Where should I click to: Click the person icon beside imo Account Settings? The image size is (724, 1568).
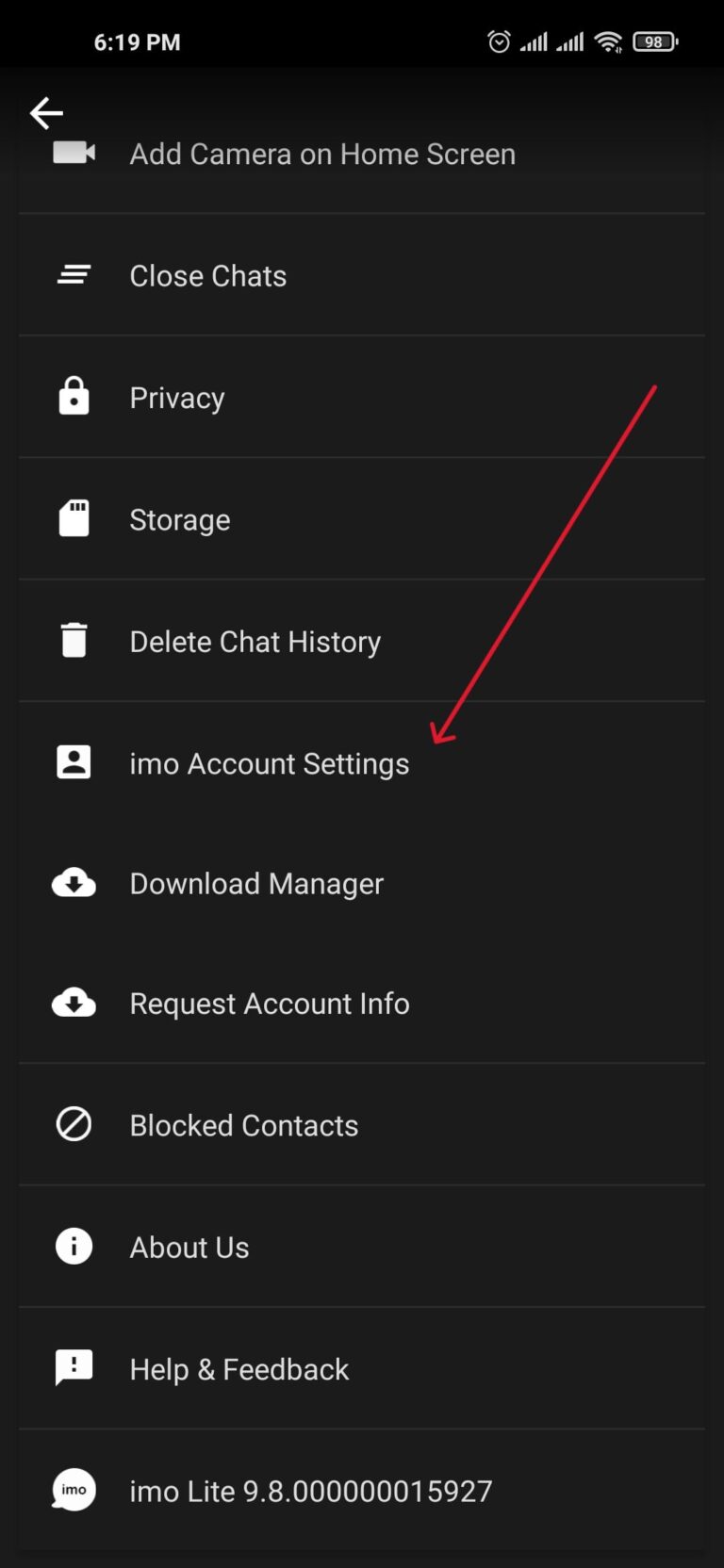click(x=74, y=761)
